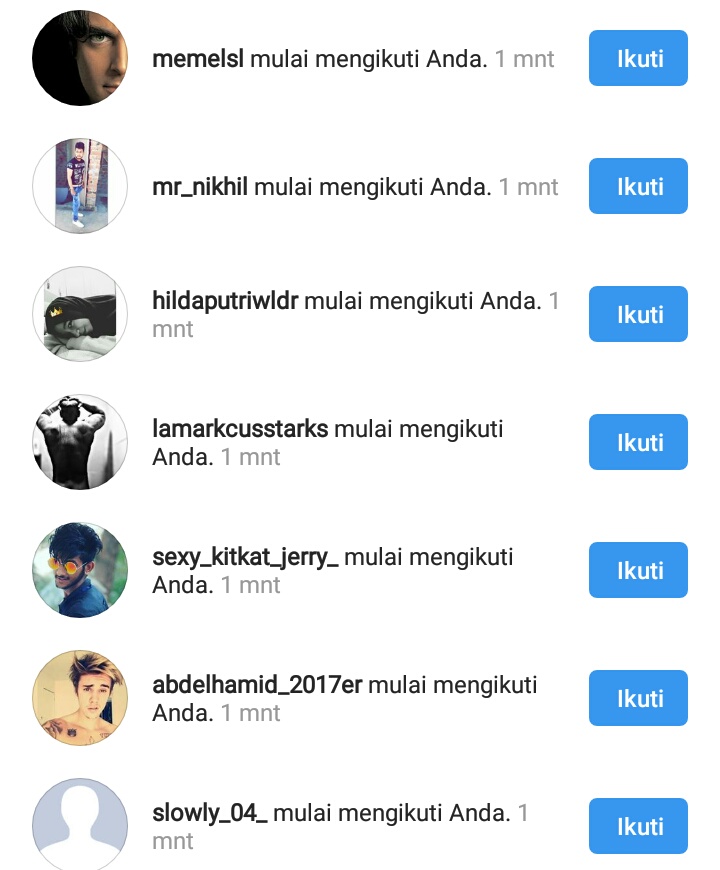Image resolution: width=720 pixels, height=870 pixels.
Task: Select the lamarkcusstarks username
Action: pyautogui.click(x=240, y=429)
